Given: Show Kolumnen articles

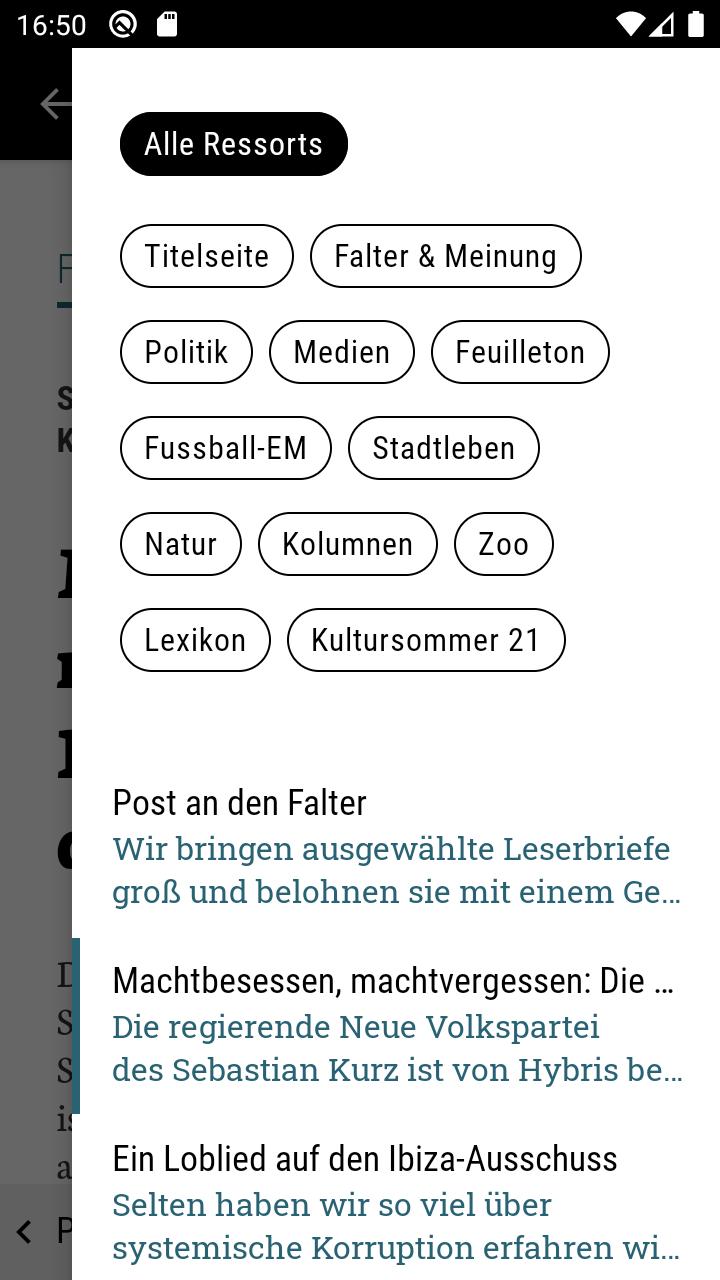Looking at the screenshot, I should tap(348, 544).
